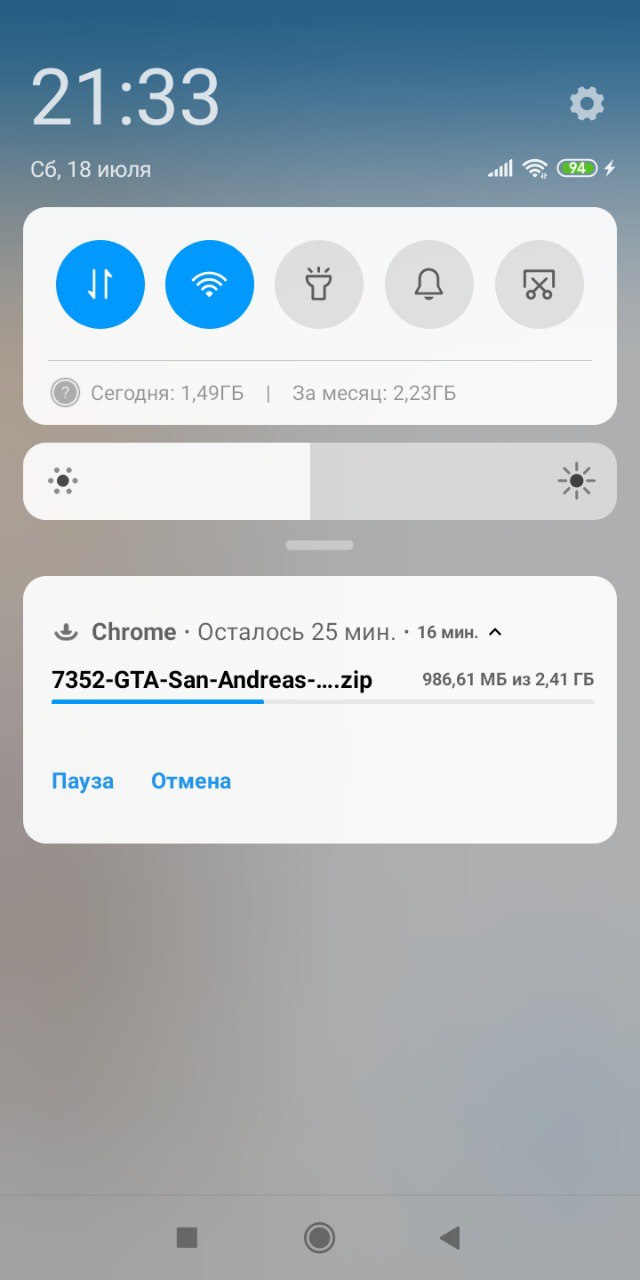Toggle the sound bell mode
Viewport: 640px width, 1280px height.
tap(429, 284)
